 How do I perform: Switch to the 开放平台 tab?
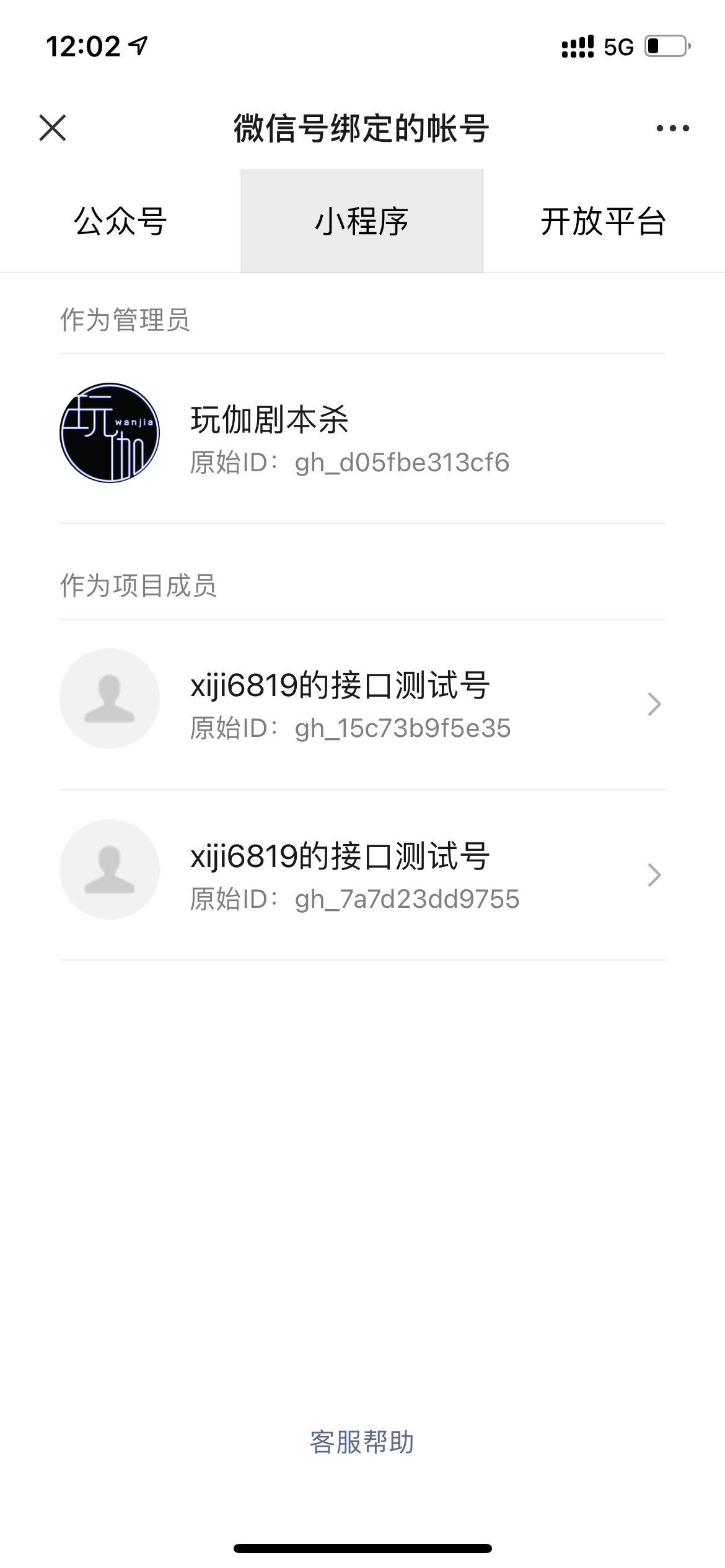click(x=603, y=221)
